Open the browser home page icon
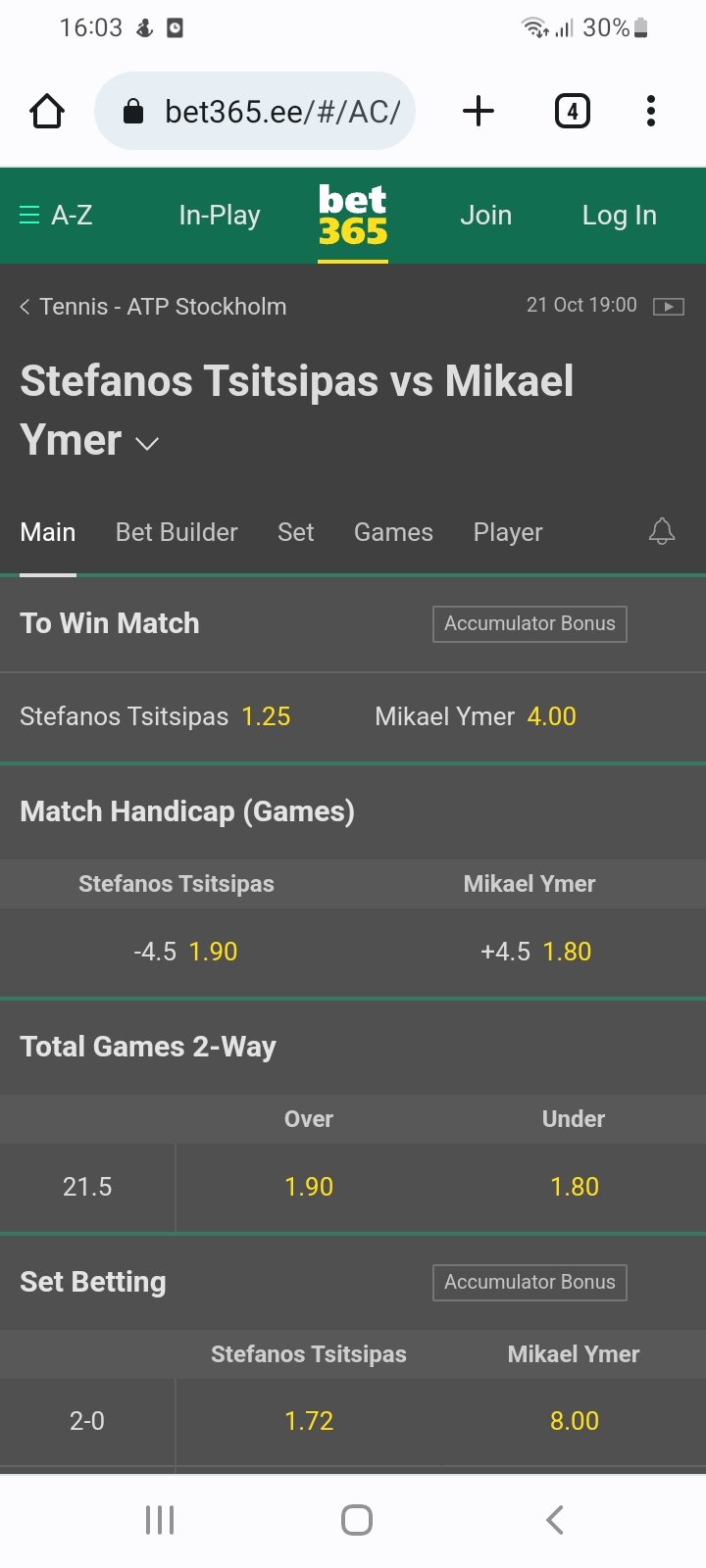The width and height of the screenshot is (706, 1568). 47,111
